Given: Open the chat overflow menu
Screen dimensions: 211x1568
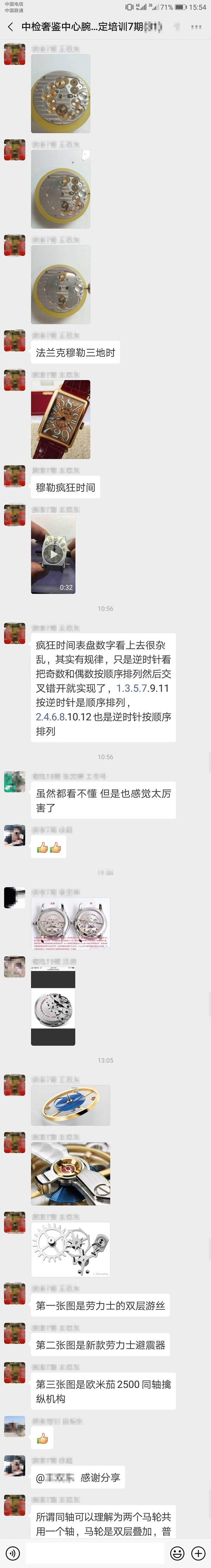Looking at the screenshot, I should click(196, 27).
